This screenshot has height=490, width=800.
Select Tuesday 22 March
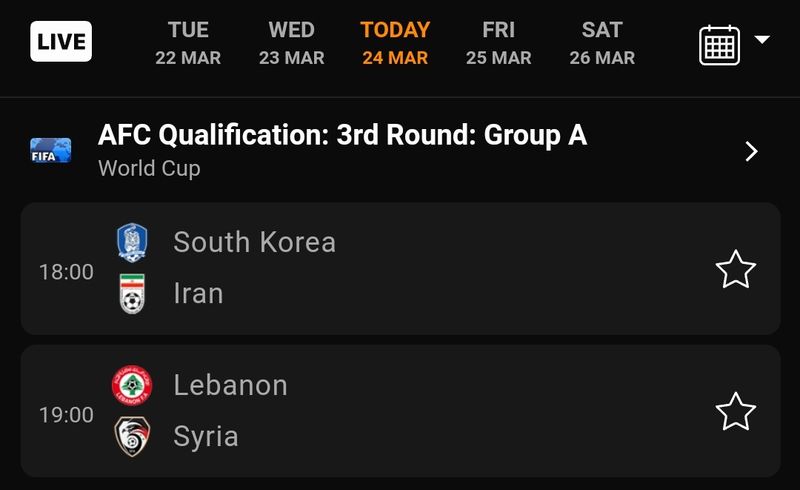click(188, 44)
